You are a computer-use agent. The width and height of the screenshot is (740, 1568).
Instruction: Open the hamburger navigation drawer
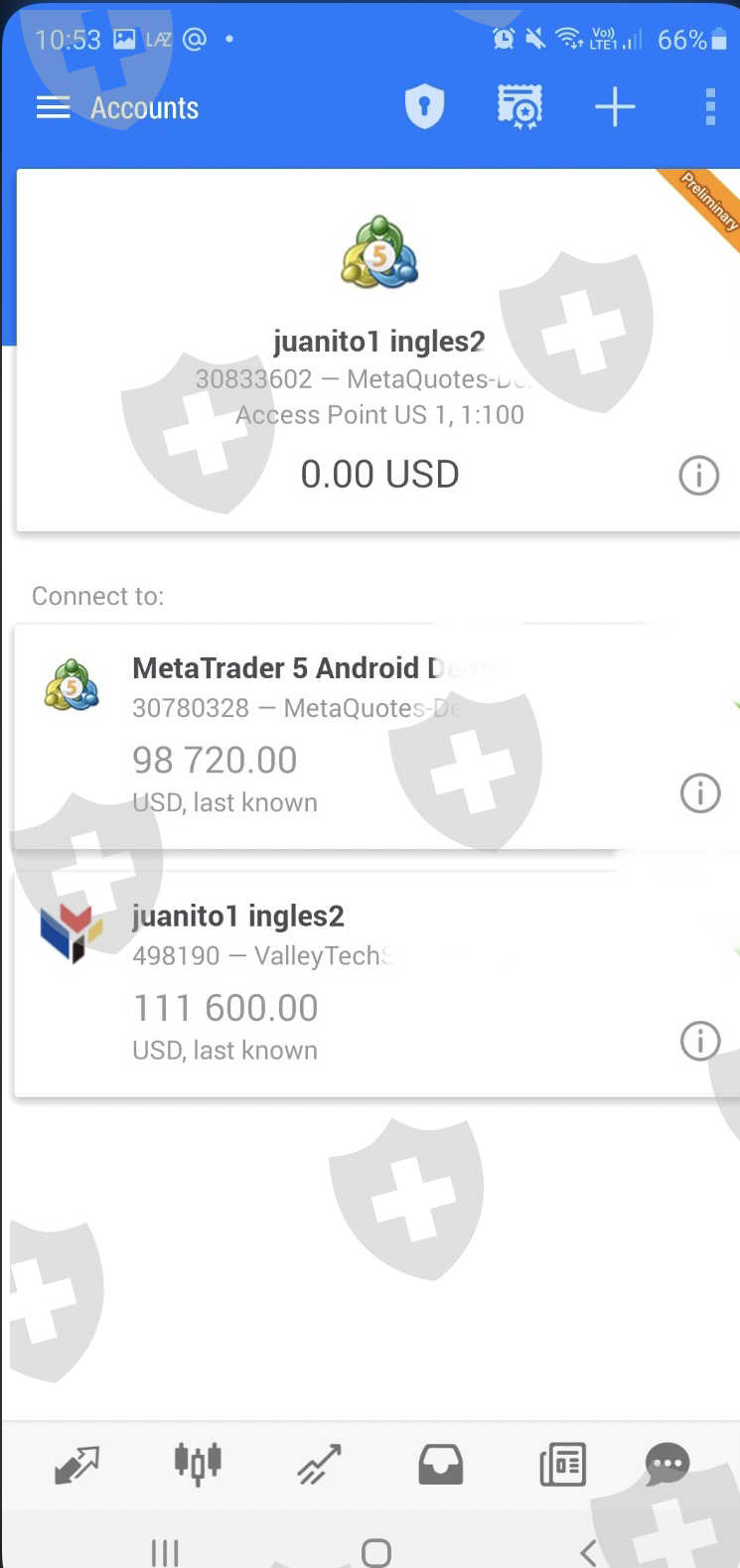pos(53,107)
